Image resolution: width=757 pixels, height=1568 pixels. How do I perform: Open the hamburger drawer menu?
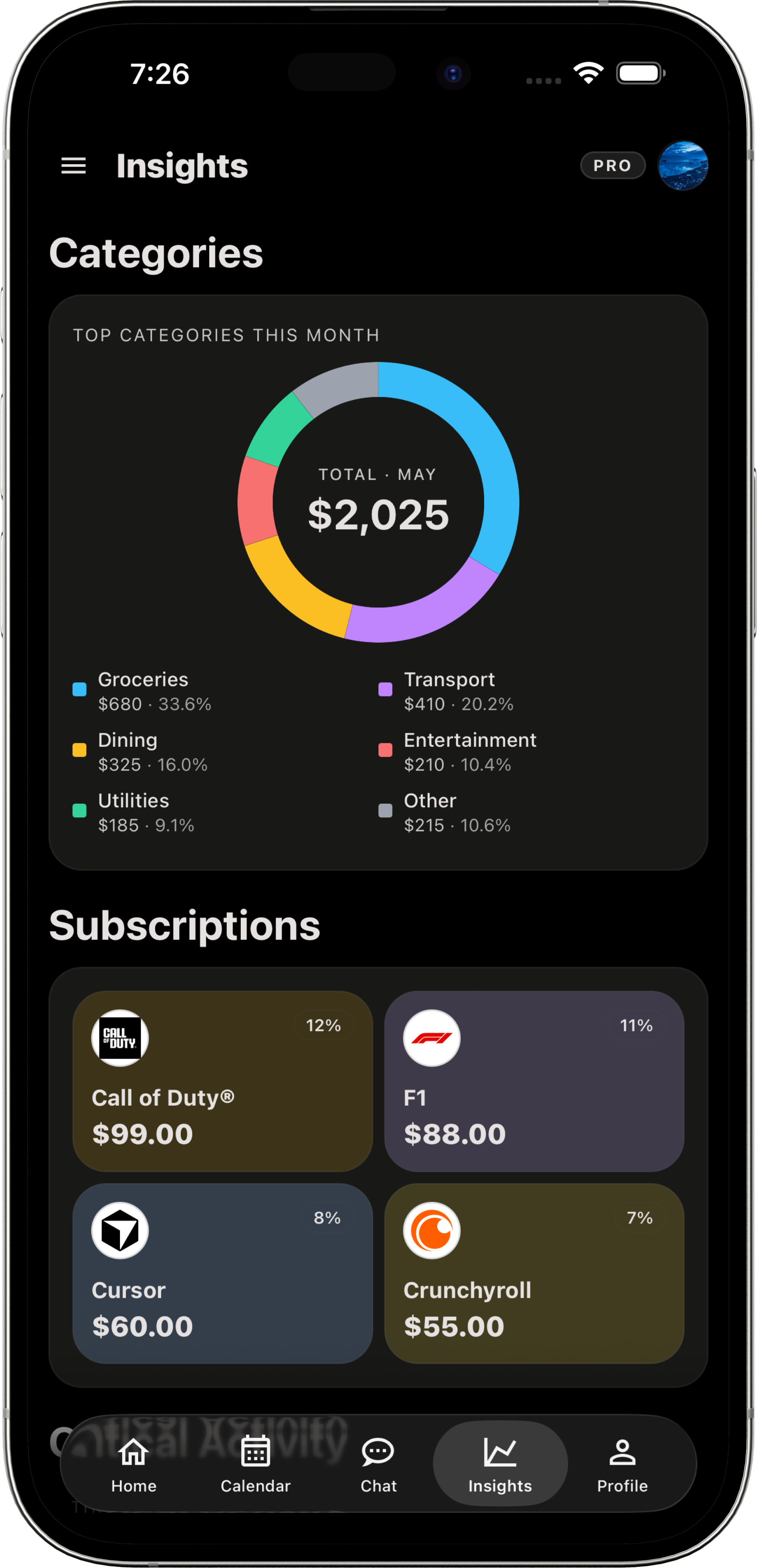pyautogui.click(x=74, y=166)
